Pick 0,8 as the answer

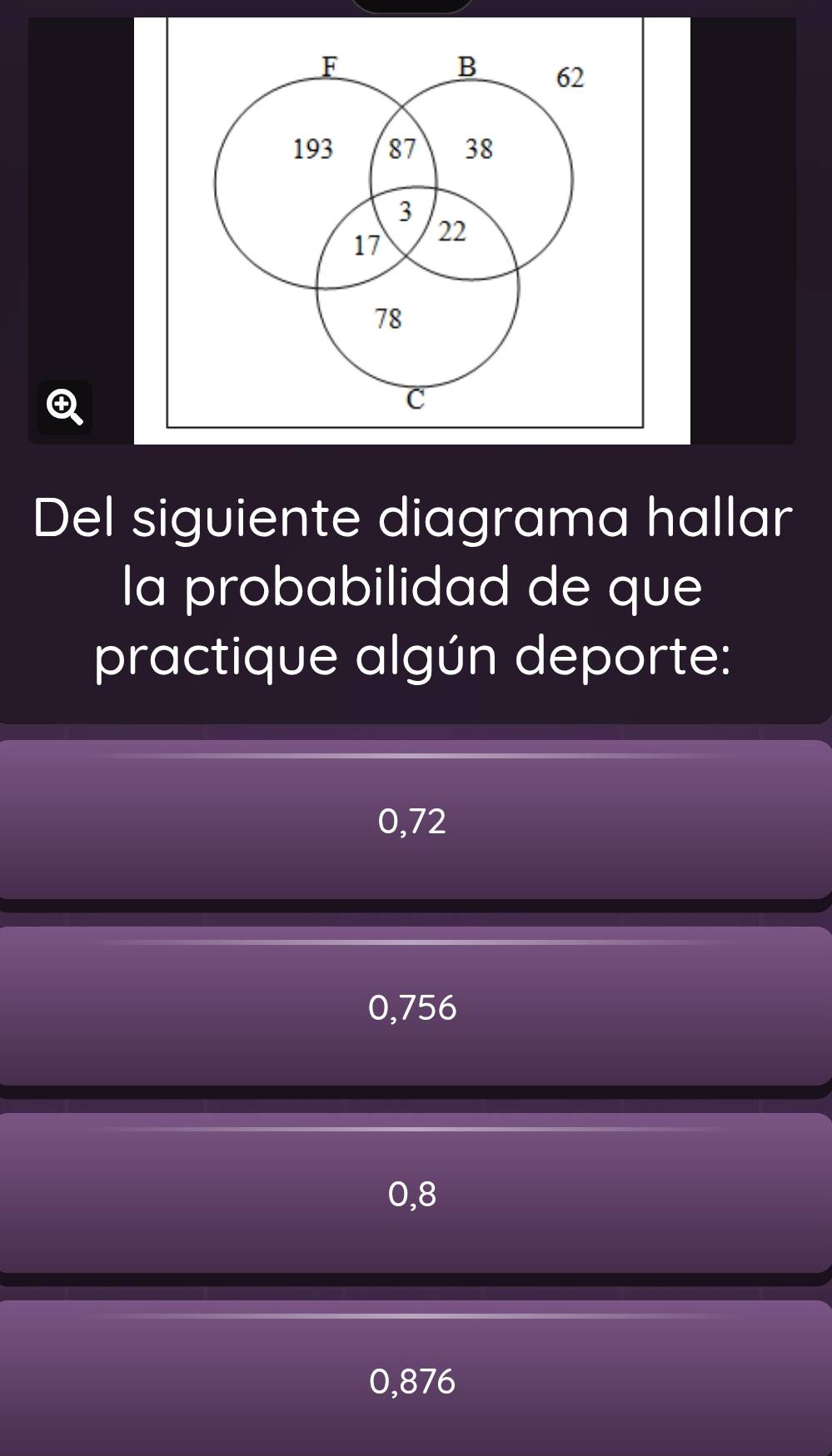tap(414, 1194)
